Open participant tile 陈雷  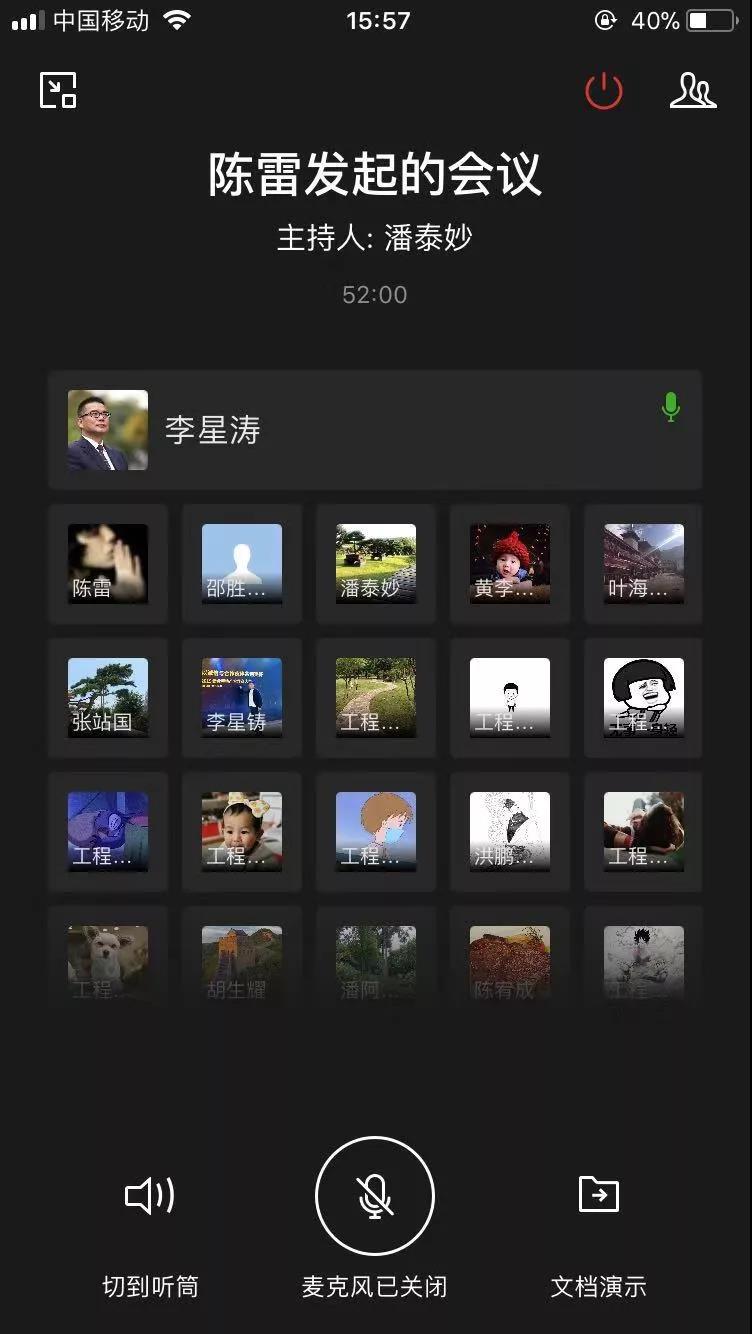point(108,564)
